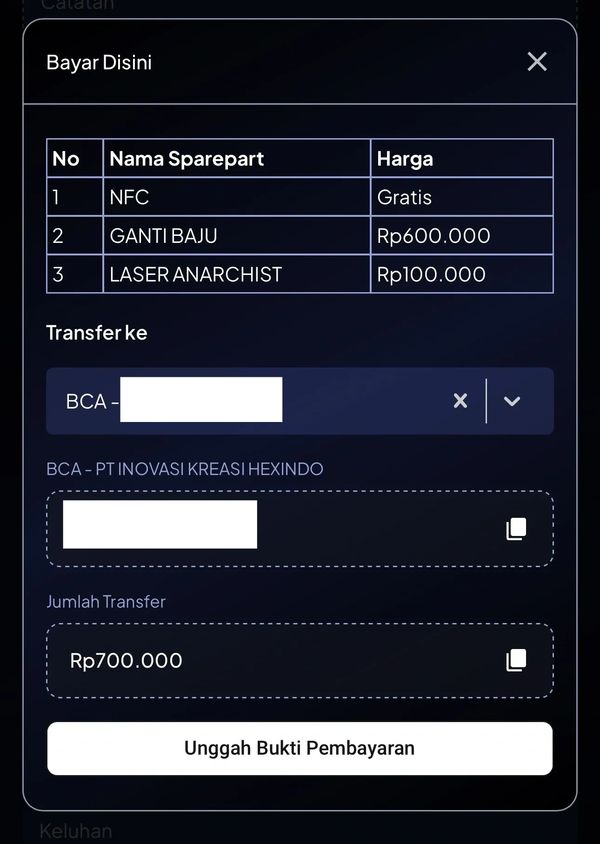The height and width of the screenshot is (844, 600).
Task: Clear the selected BCA transfer bank
Action: pos(460,401)
